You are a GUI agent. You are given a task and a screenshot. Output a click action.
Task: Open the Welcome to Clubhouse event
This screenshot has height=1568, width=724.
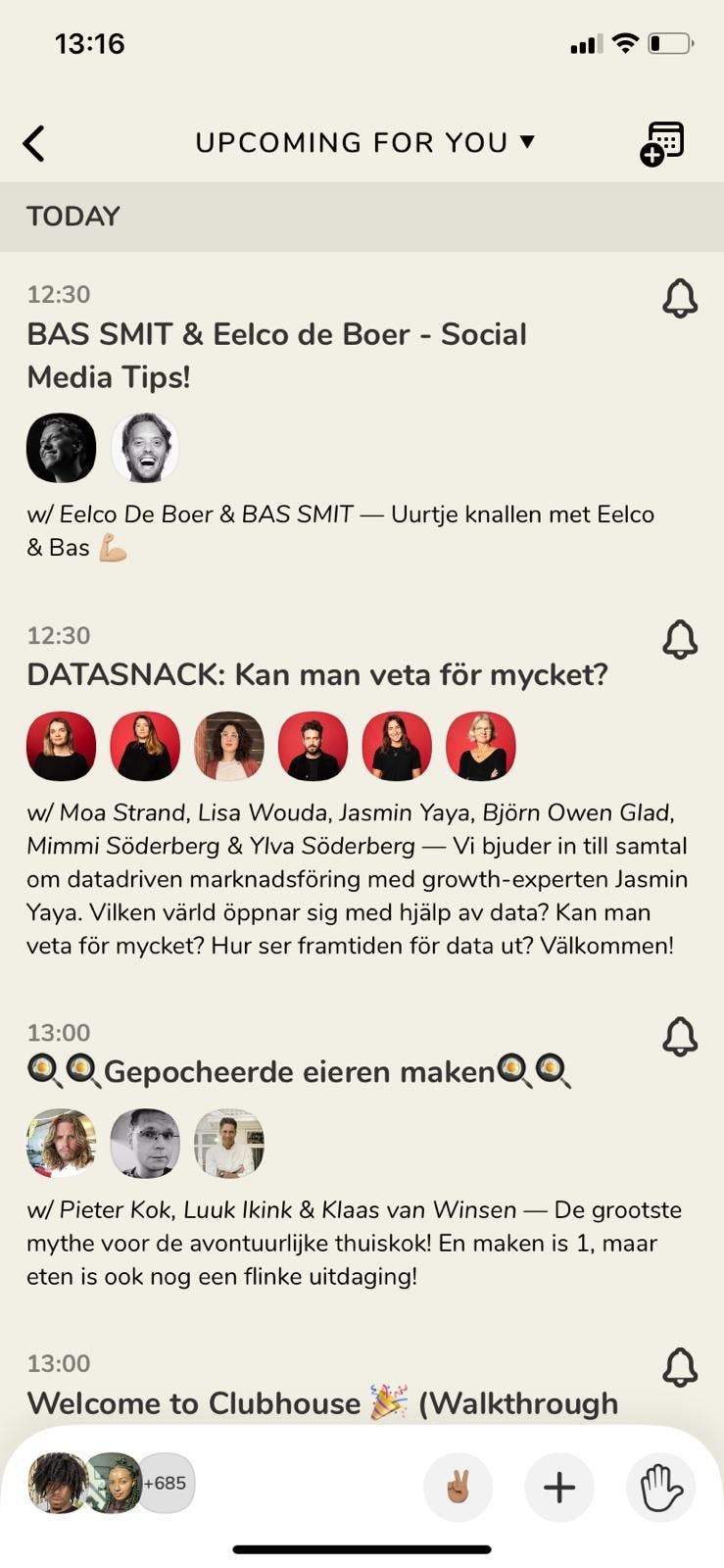322,1402
